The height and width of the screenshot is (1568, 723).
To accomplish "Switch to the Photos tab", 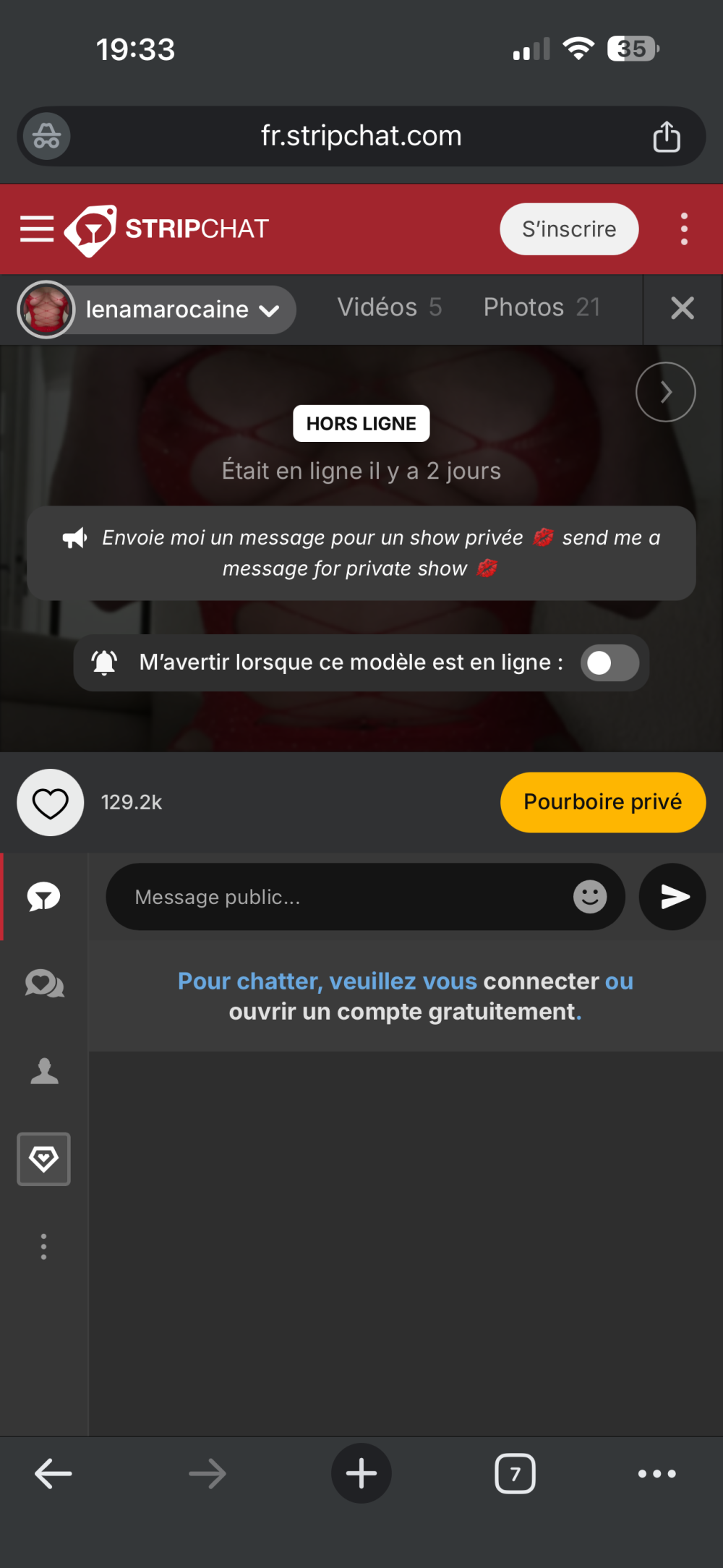I will (x=542, y=307).
